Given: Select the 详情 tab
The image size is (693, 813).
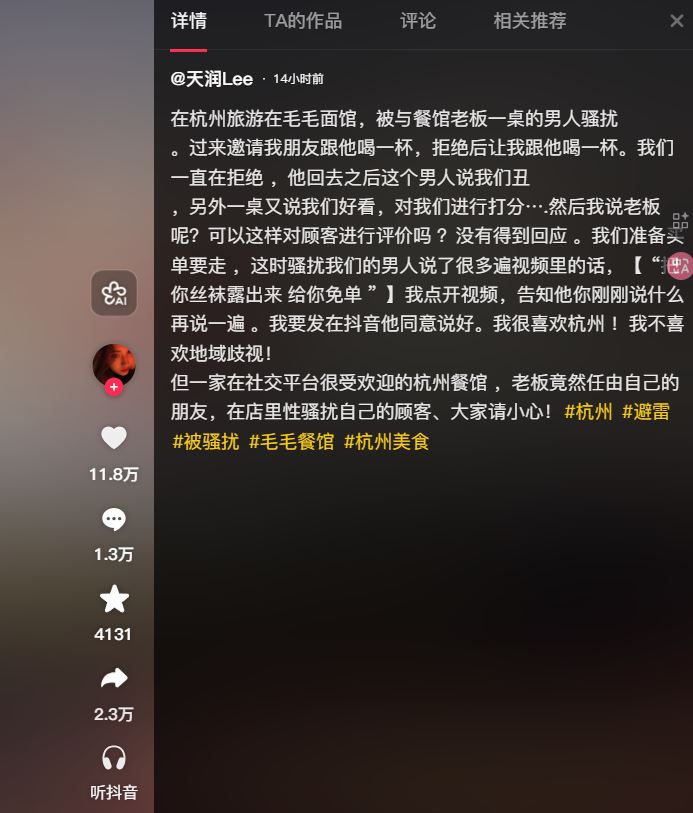Looking at the screenshot, I should pos(189,21).
